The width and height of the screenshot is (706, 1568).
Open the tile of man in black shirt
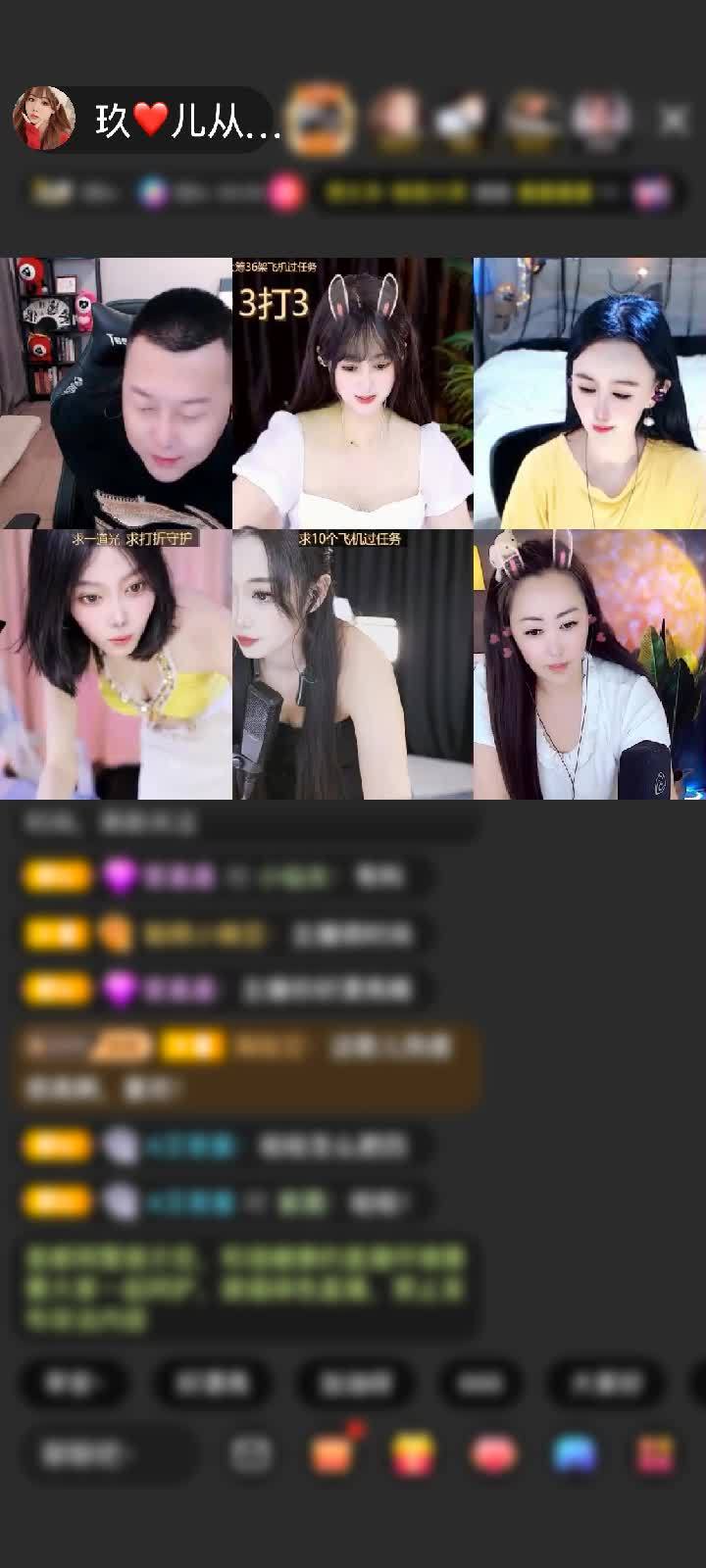point(116,393)
